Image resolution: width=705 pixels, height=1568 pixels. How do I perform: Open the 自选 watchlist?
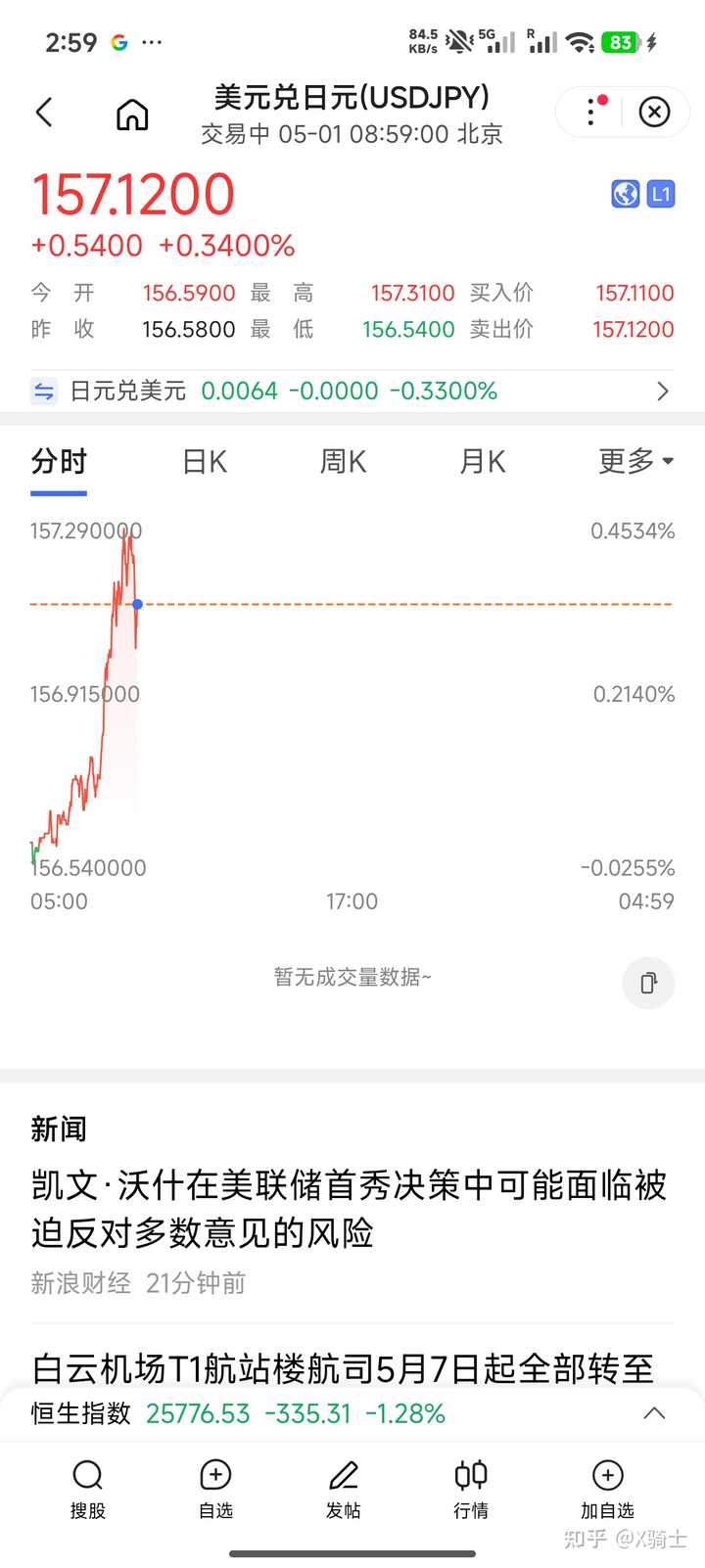click(x=215, y=1488)
